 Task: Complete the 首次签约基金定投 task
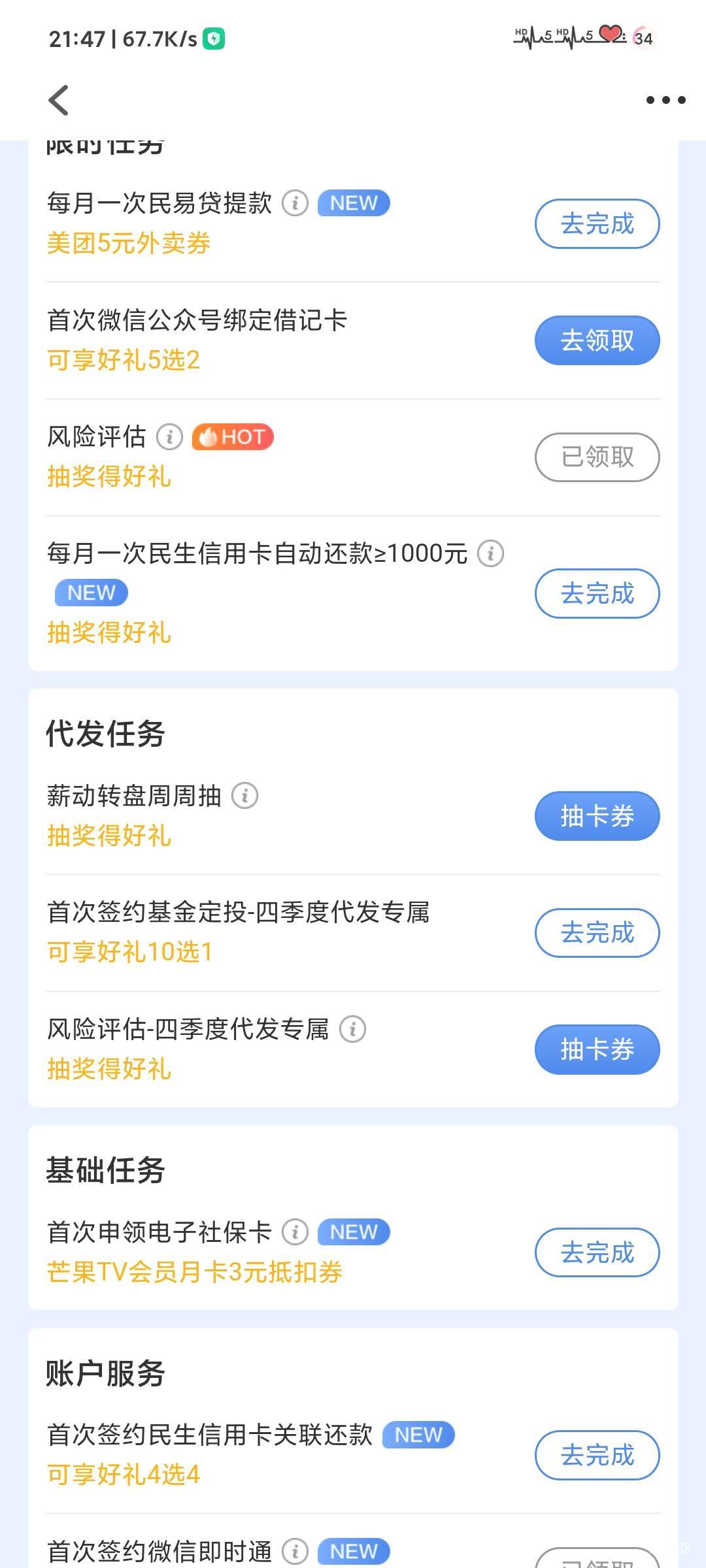click(597, 933)
